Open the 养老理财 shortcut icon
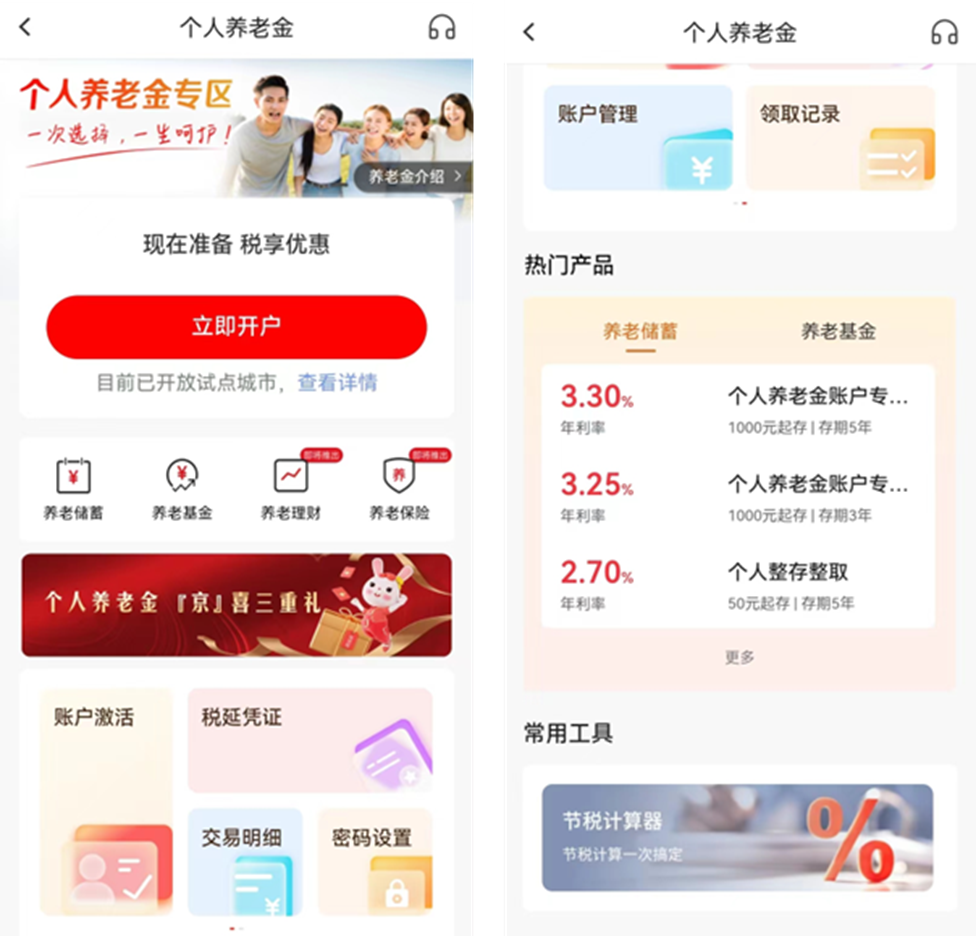 click(291, 489)
